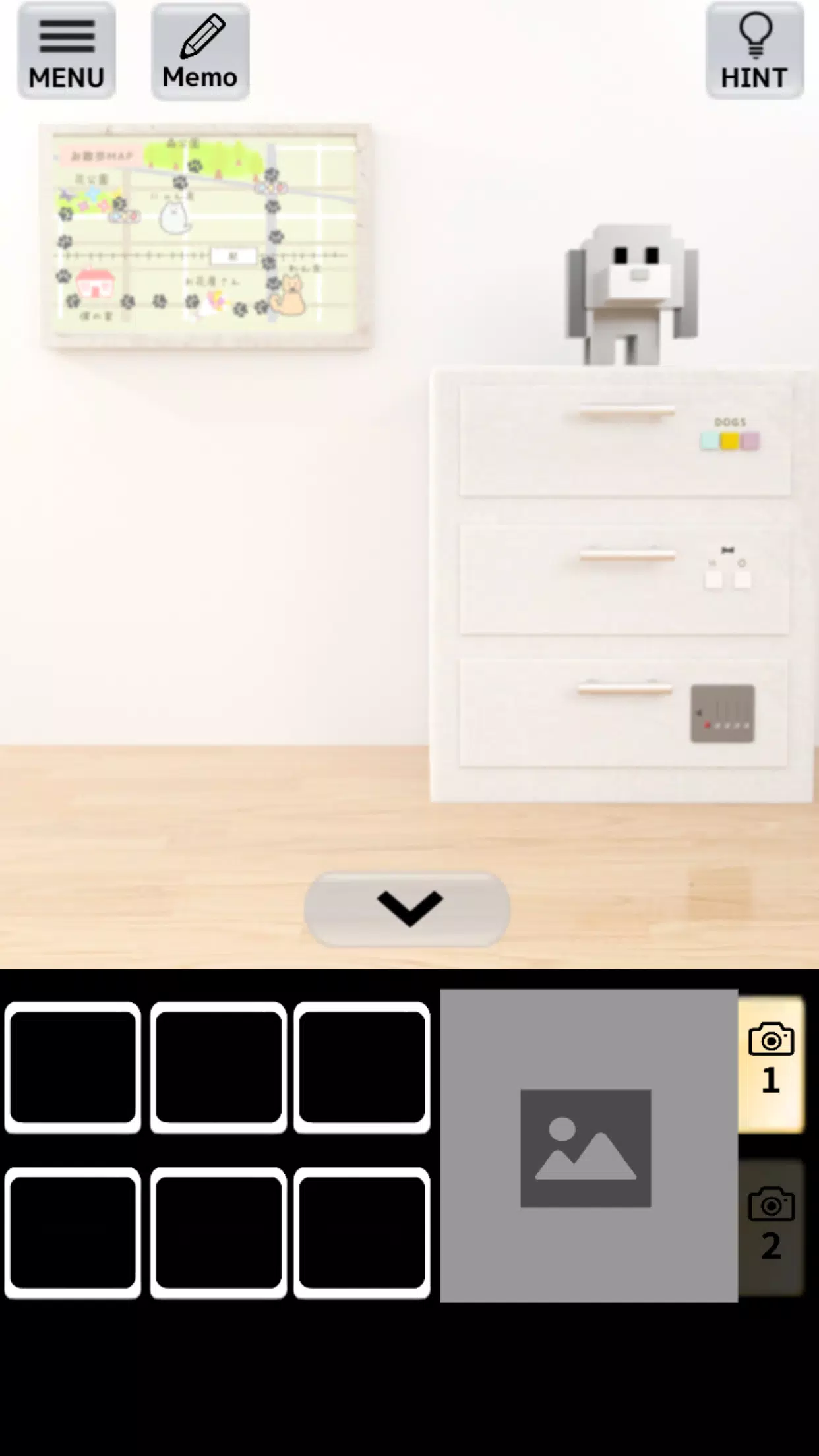The width and height of the screenshot is (819, 1456).
Task: Tap the down arrow to step back
Action: [407, 909]
